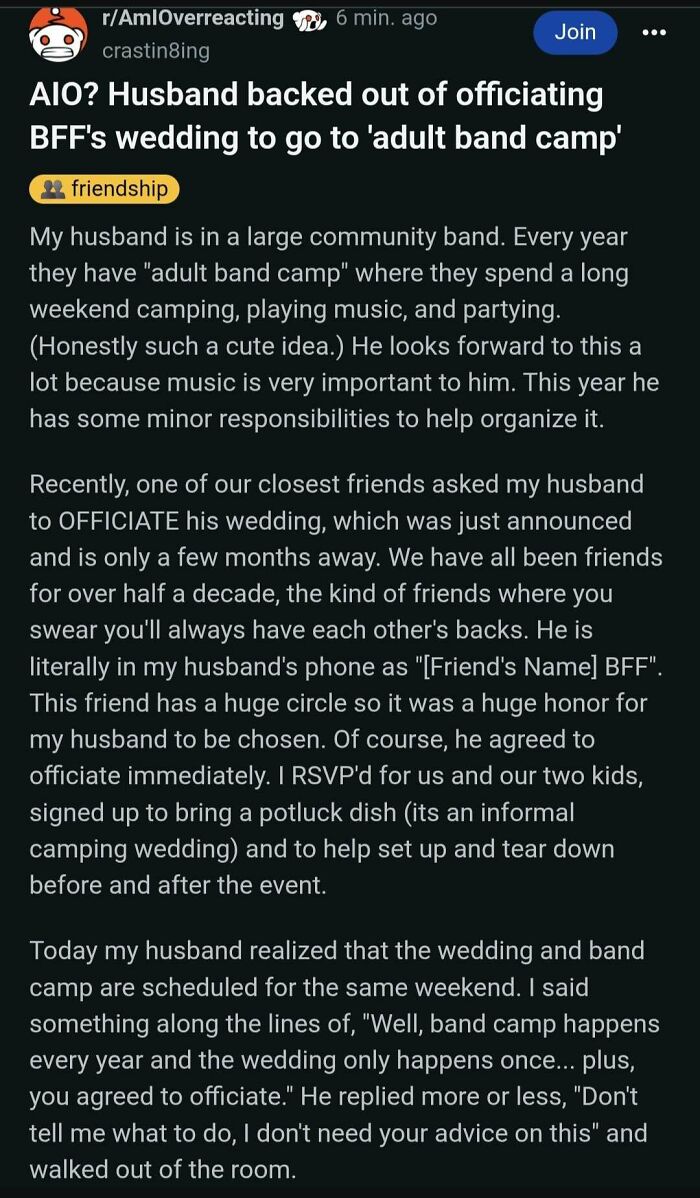Join the r/AmIOverreacting community
Viewport: 700px width, 1198px height.
574,32
